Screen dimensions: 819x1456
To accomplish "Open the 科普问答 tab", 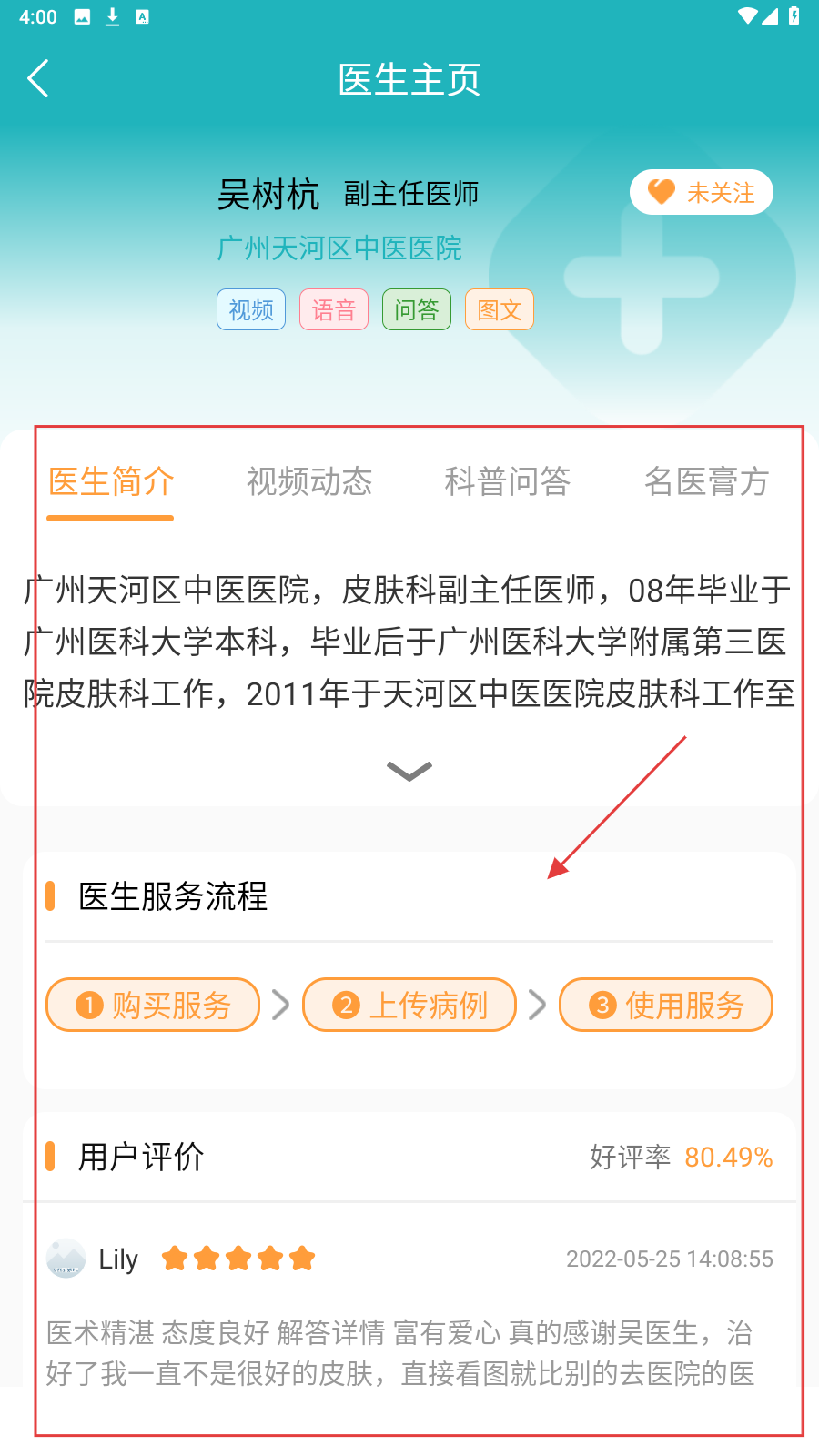I will click(508, 481).
